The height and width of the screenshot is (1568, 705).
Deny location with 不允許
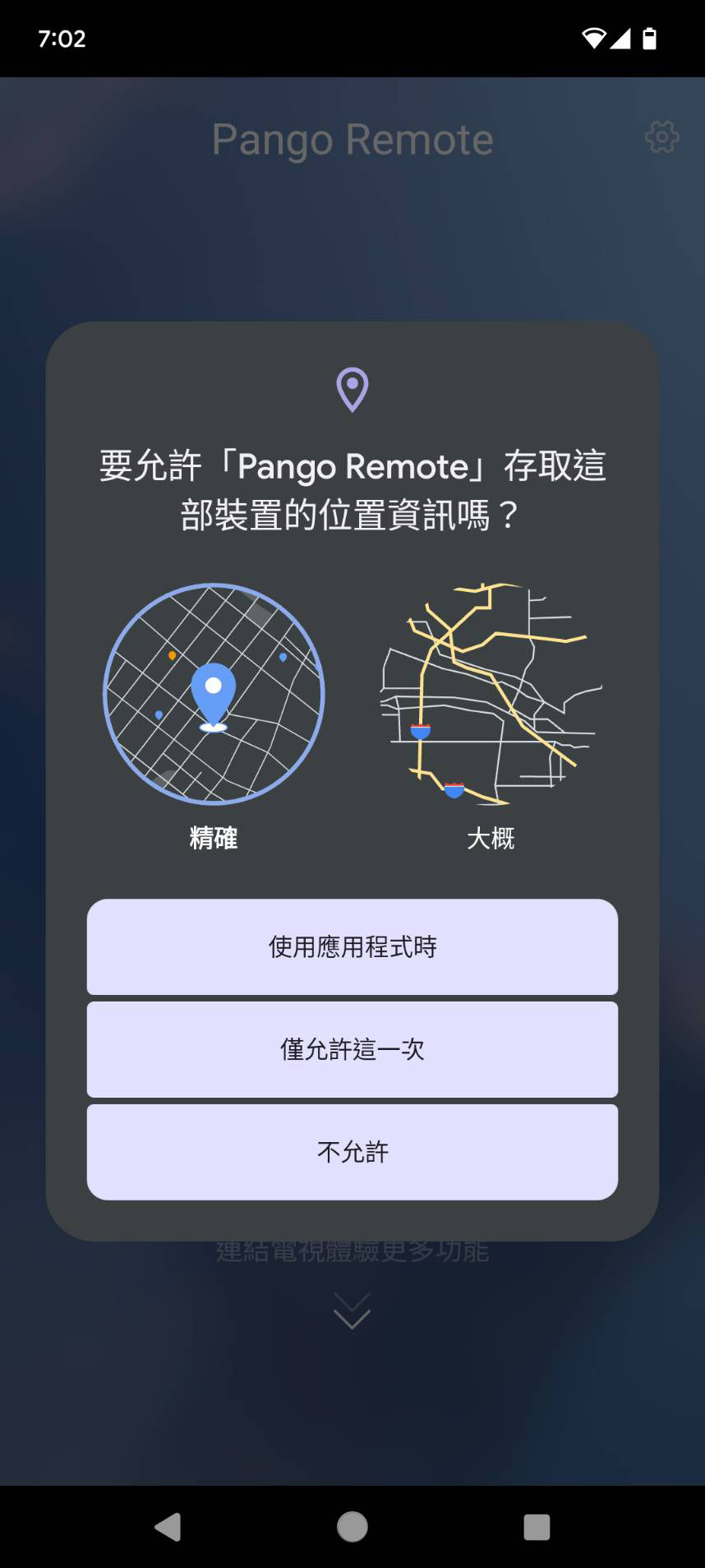[x=352, y=1152]
